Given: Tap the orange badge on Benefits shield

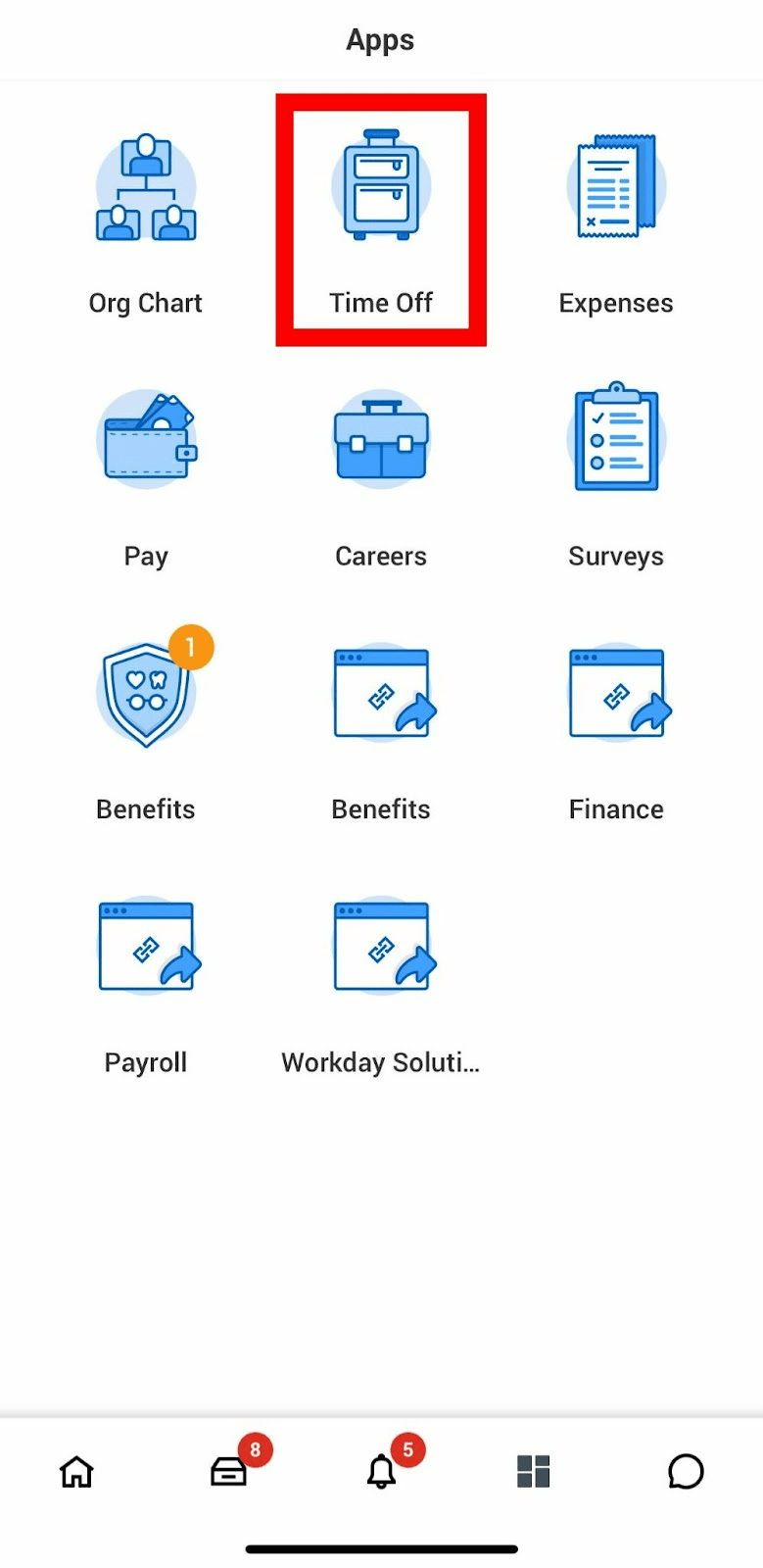Looking at the screenshot, I should [x=190, y=647].
